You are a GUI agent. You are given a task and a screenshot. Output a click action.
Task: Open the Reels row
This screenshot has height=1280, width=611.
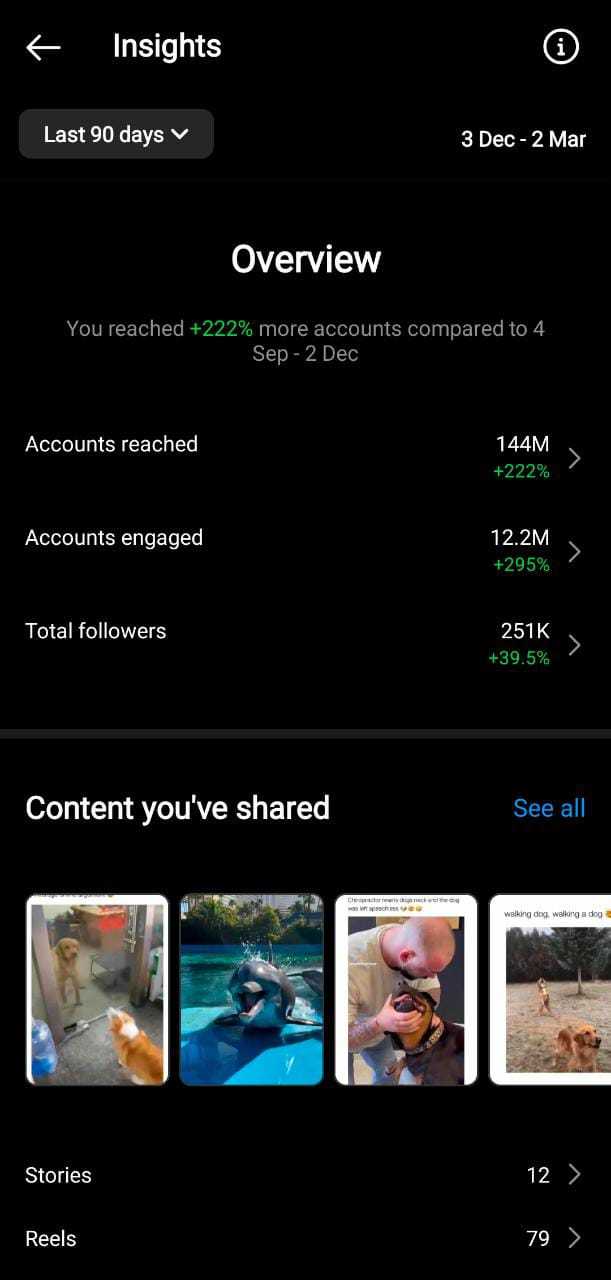coord(305,1238)
